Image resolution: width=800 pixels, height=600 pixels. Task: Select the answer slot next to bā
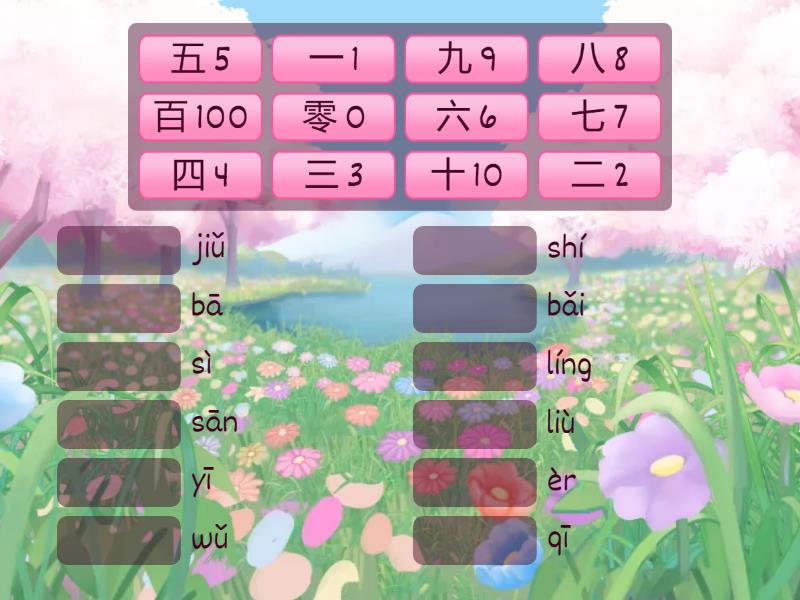[x=118, y=308]
